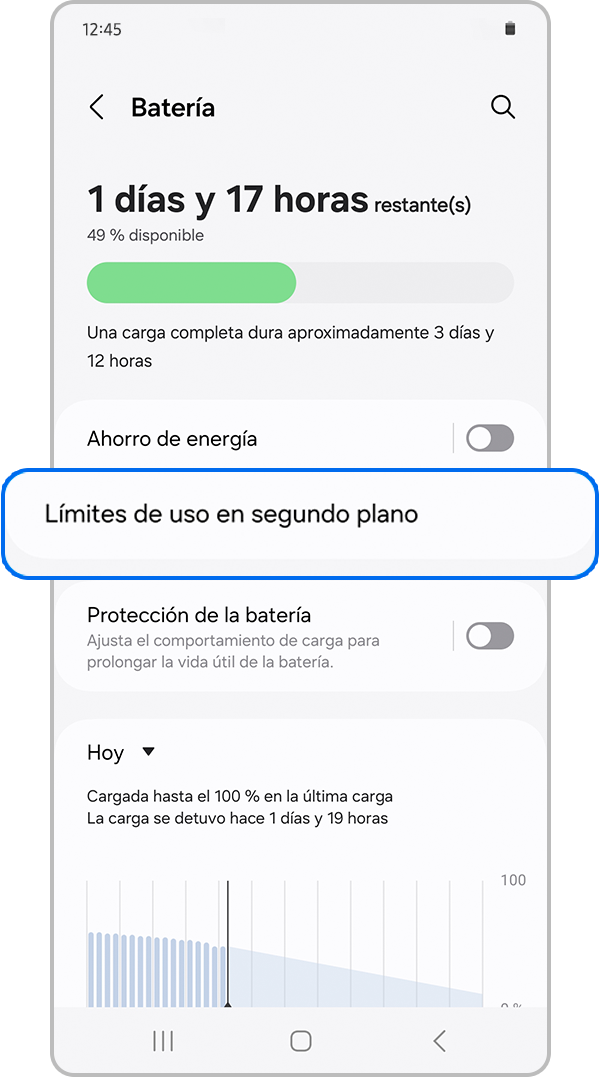
Task: Open the search magnifier icon
Action: pyautogui.click(x=503, y=108)
